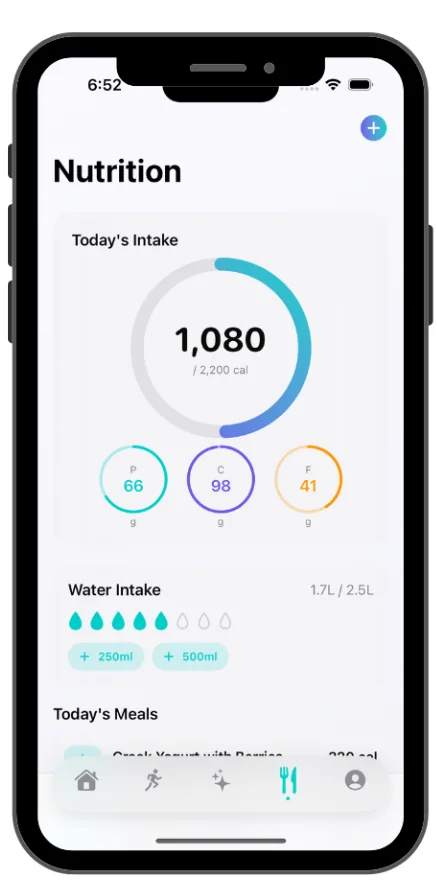Tap the plus button to add food
Screen dimensions: 437x882
coord(373,128)
